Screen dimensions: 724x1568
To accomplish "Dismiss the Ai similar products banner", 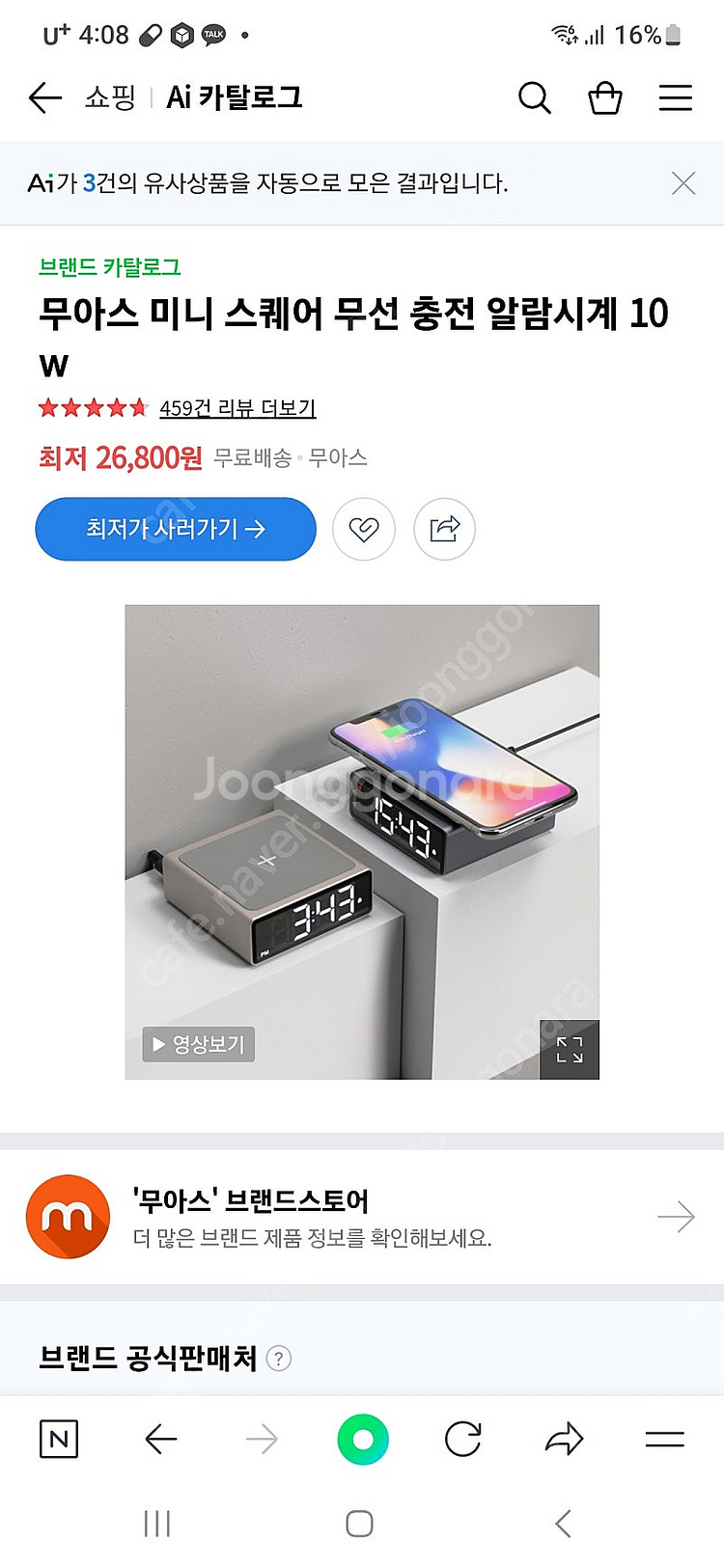I will point(683,183).
